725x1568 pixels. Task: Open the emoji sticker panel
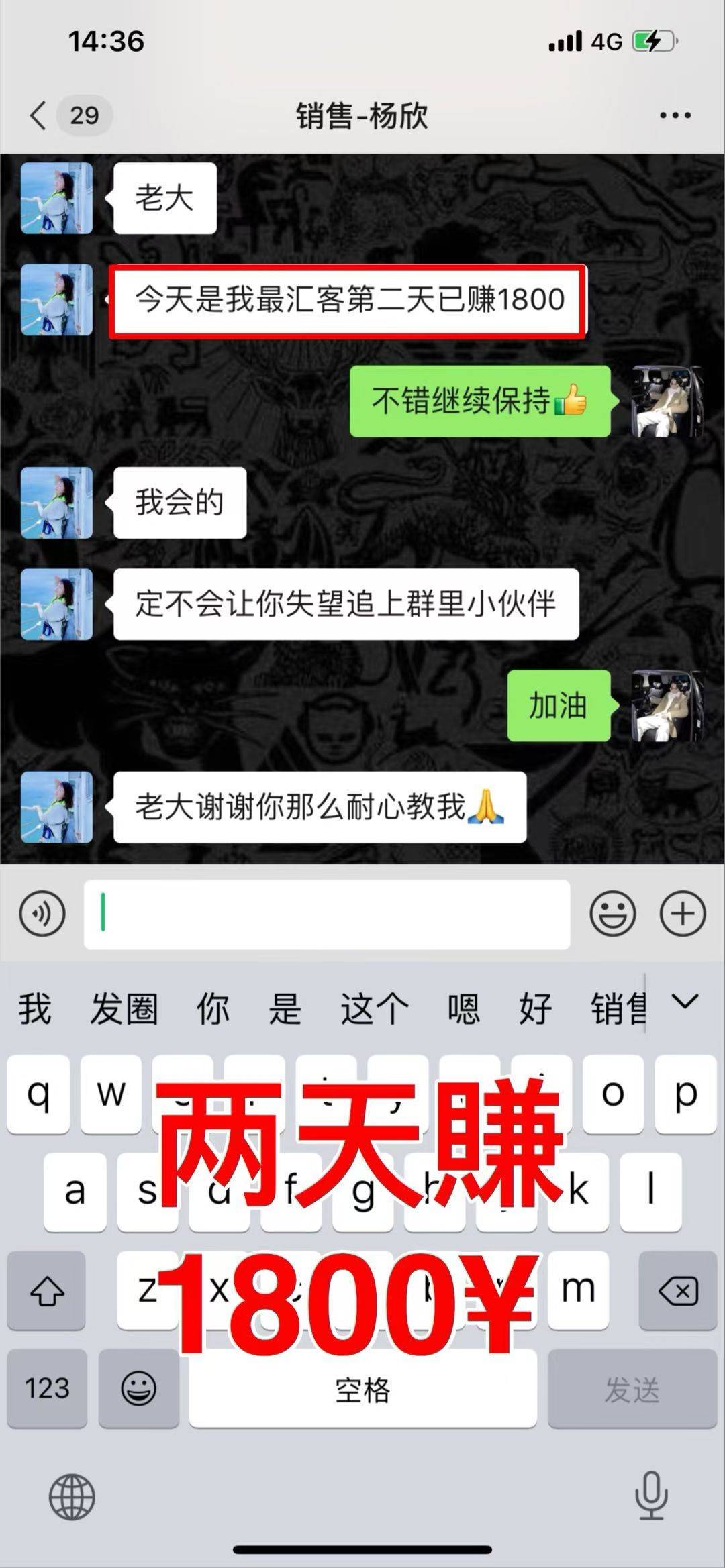612,914
